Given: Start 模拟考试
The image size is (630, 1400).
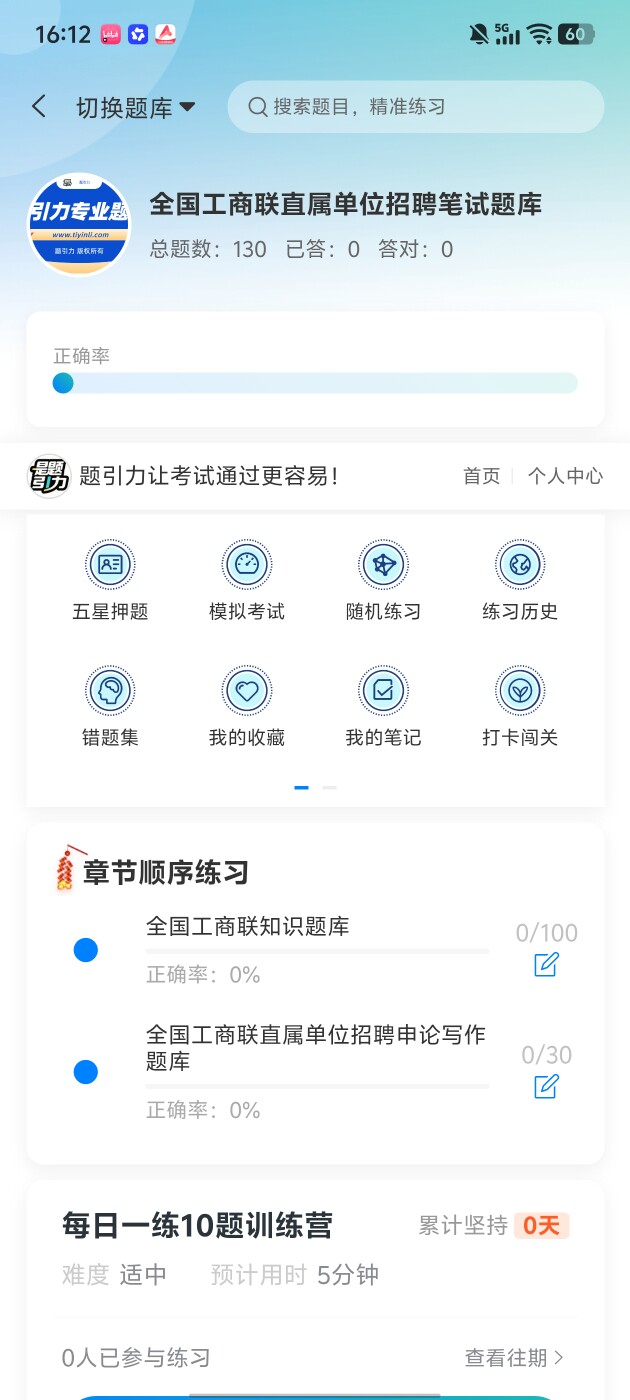Looking at the screenshot, I should tap(247, 580).
